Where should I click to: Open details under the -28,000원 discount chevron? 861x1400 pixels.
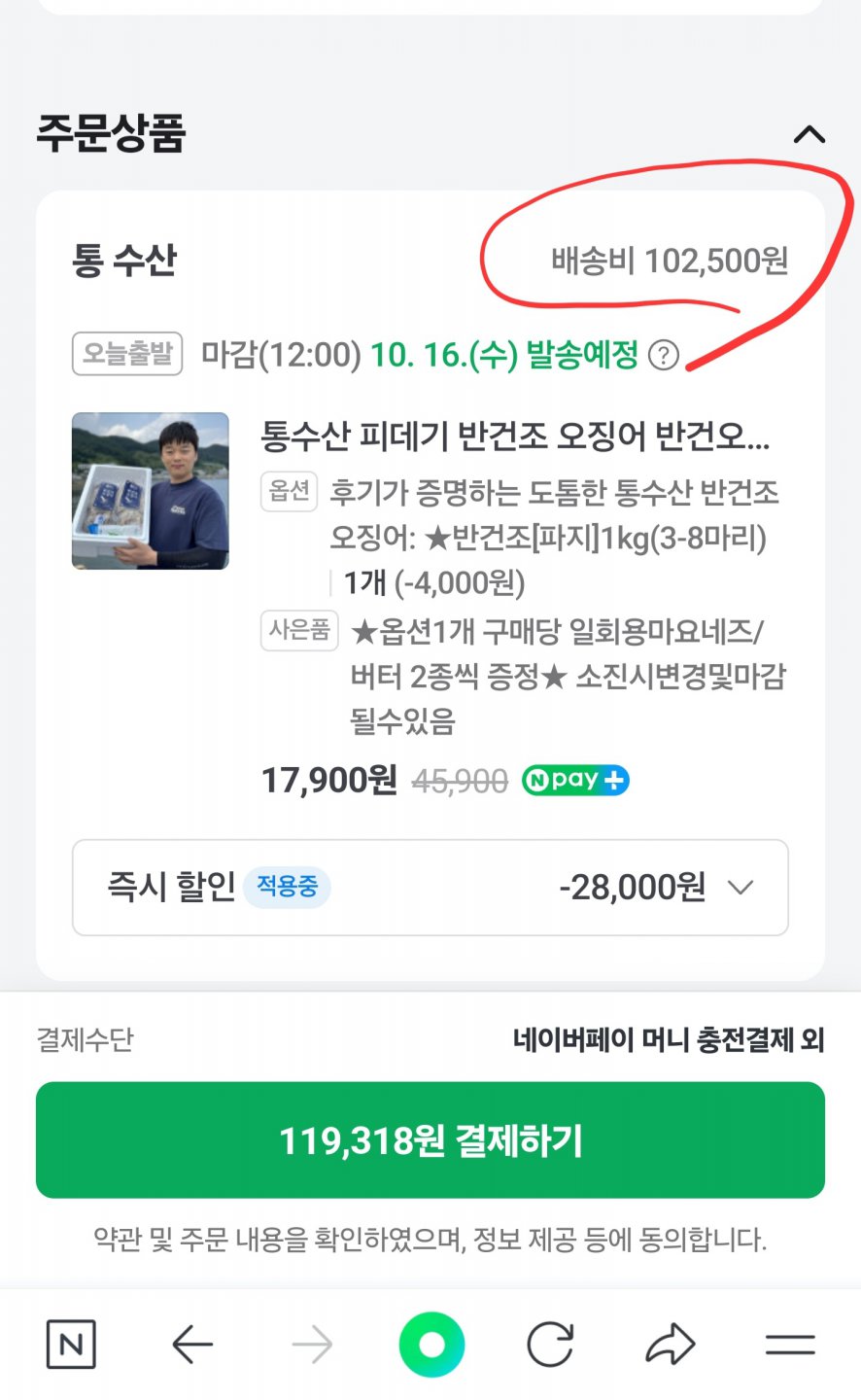click(740, 888)
